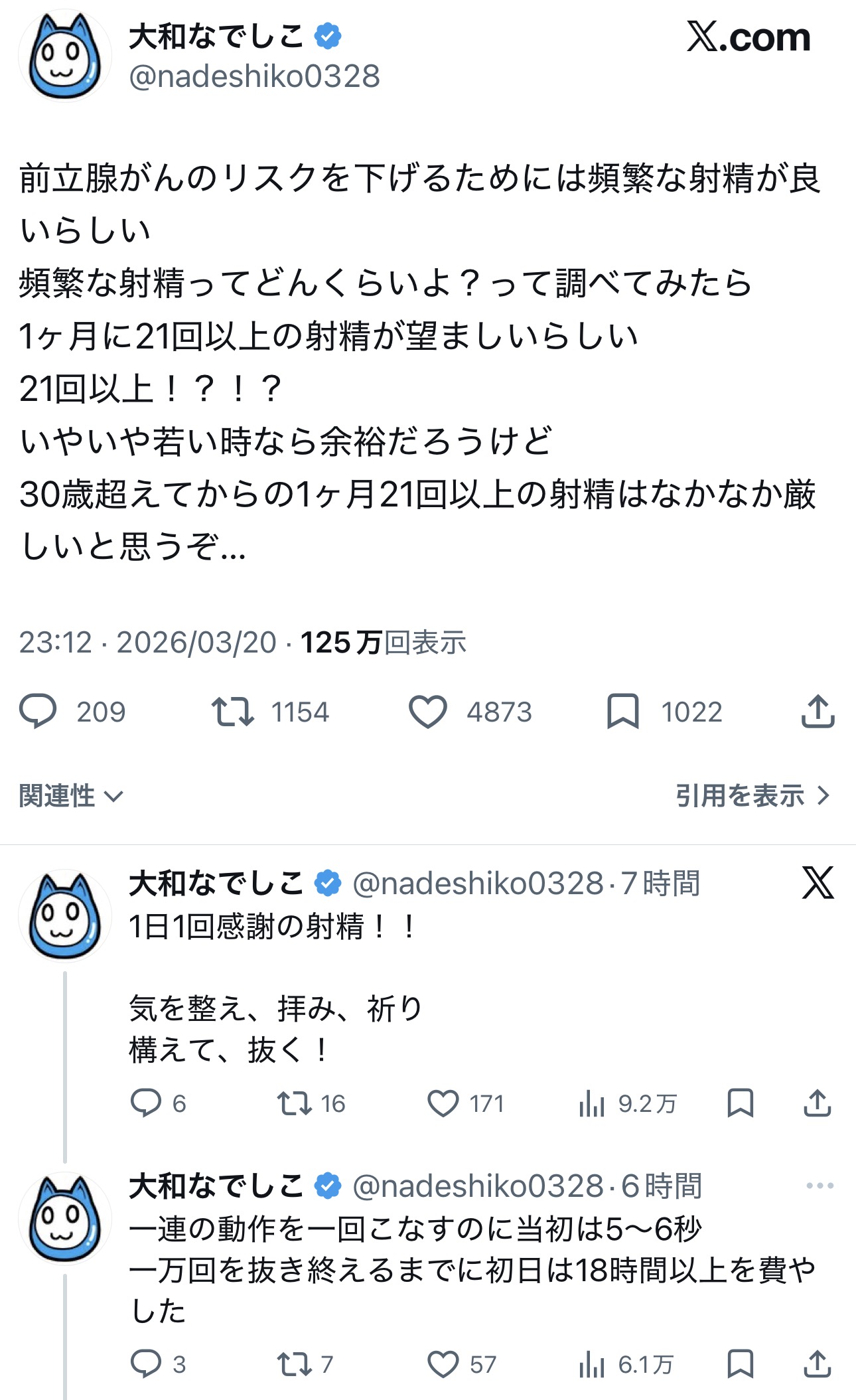Share the reply posted 7時間 ago

[x=818, y=1103]
